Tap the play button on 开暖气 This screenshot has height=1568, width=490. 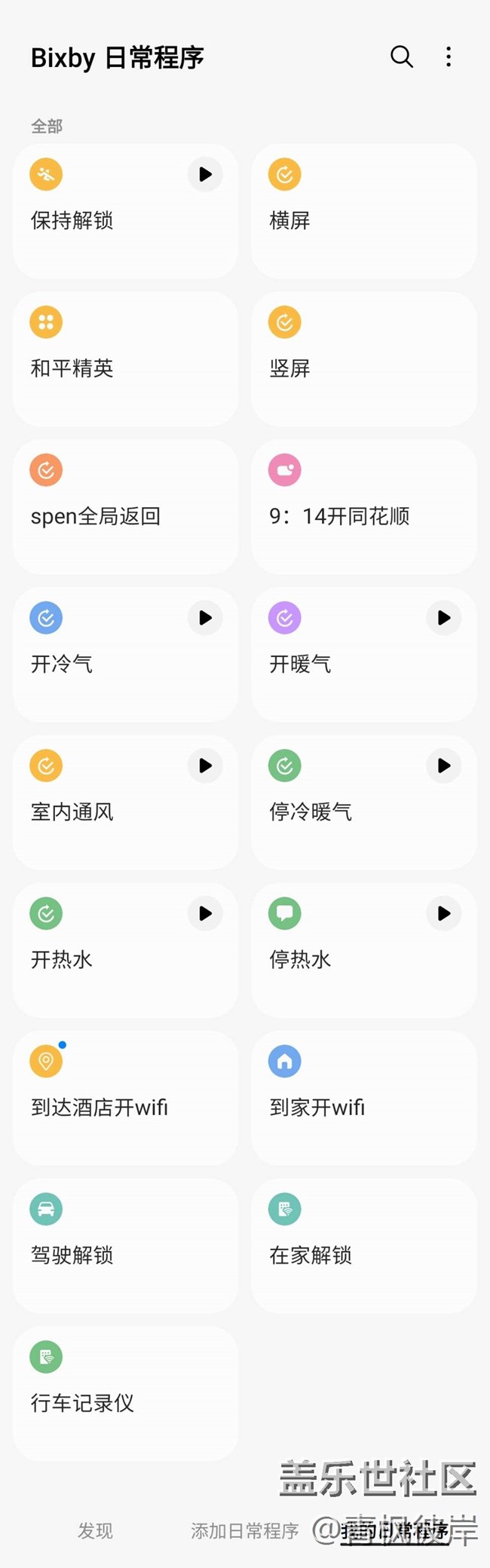[444, 618]
